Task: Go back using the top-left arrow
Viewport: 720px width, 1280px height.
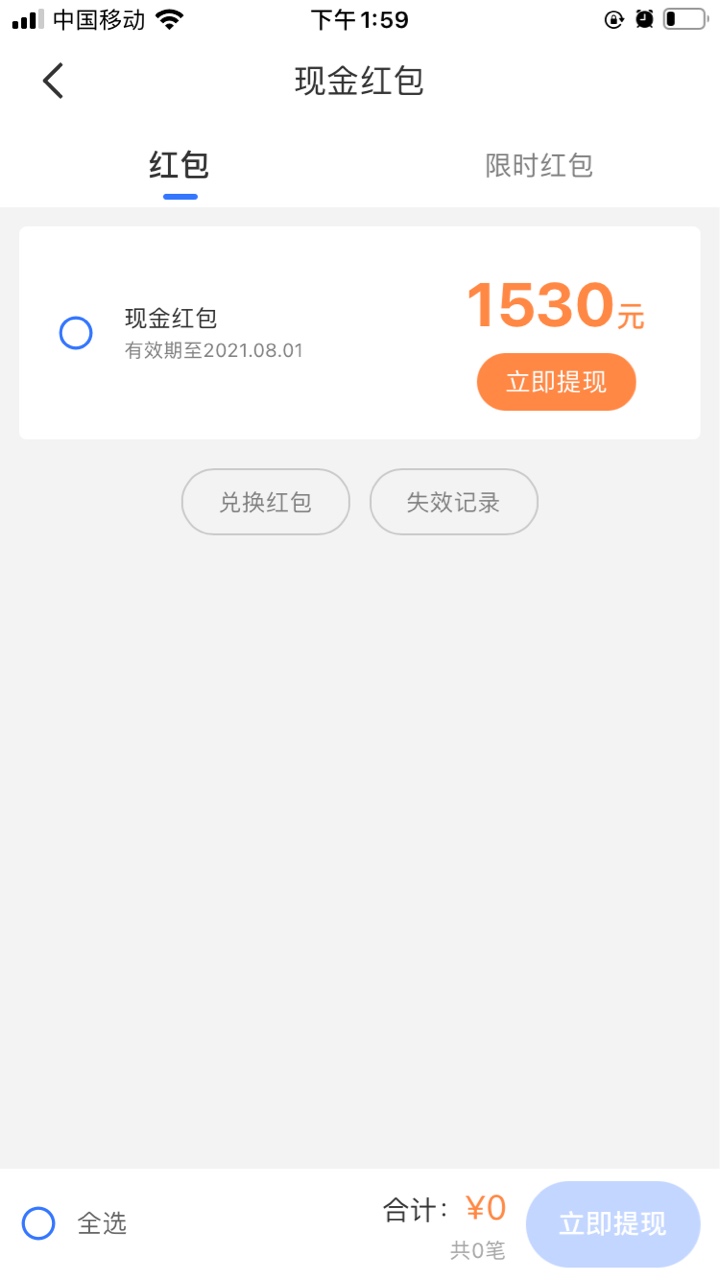Action: [53, 81]
